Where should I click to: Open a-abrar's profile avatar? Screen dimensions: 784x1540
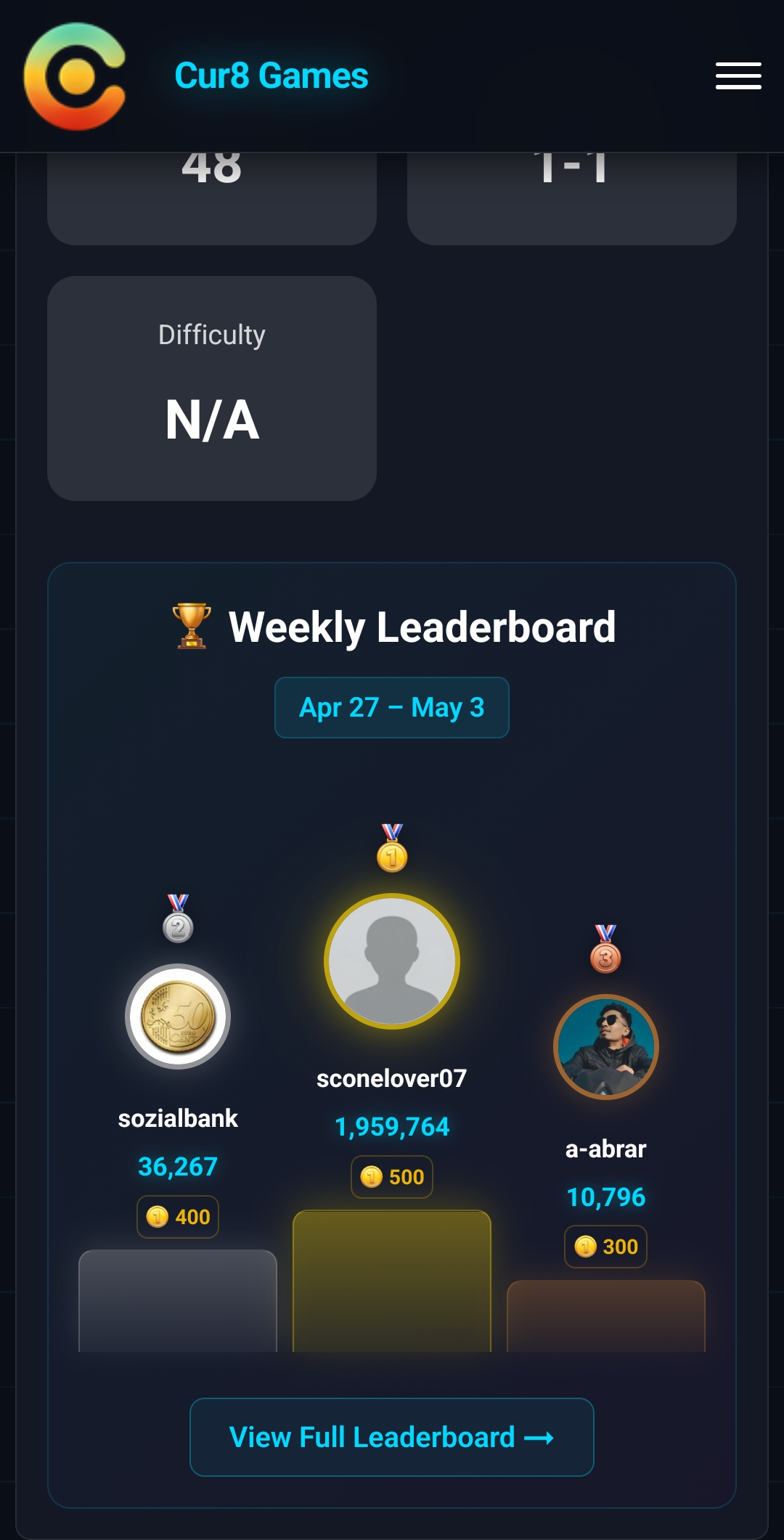[x=606, y=1047]
